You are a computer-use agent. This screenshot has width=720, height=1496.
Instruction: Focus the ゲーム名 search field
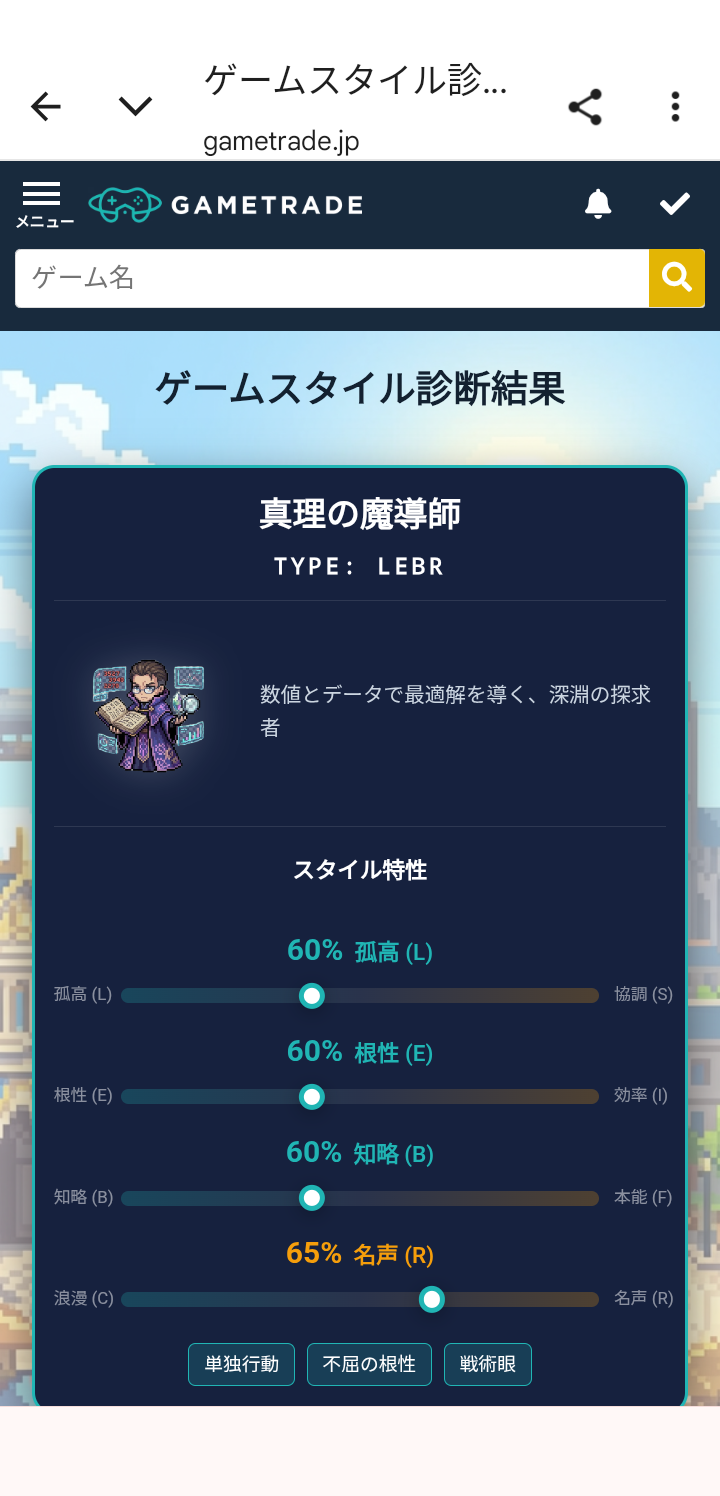coord(331,278)
